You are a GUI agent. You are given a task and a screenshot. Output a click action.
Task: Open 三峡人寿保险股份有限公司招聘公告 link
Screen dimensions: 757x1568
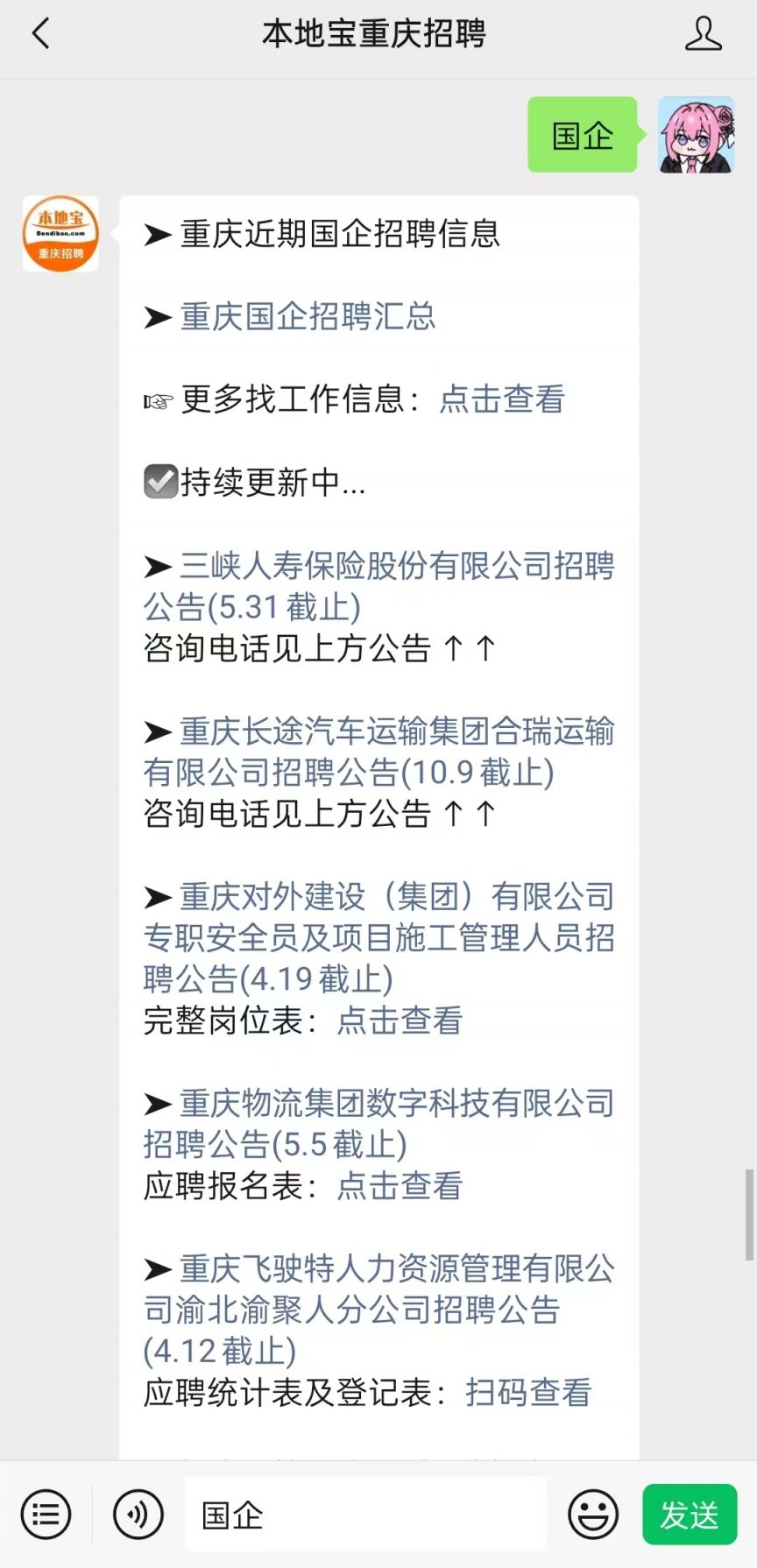[379, 586]
